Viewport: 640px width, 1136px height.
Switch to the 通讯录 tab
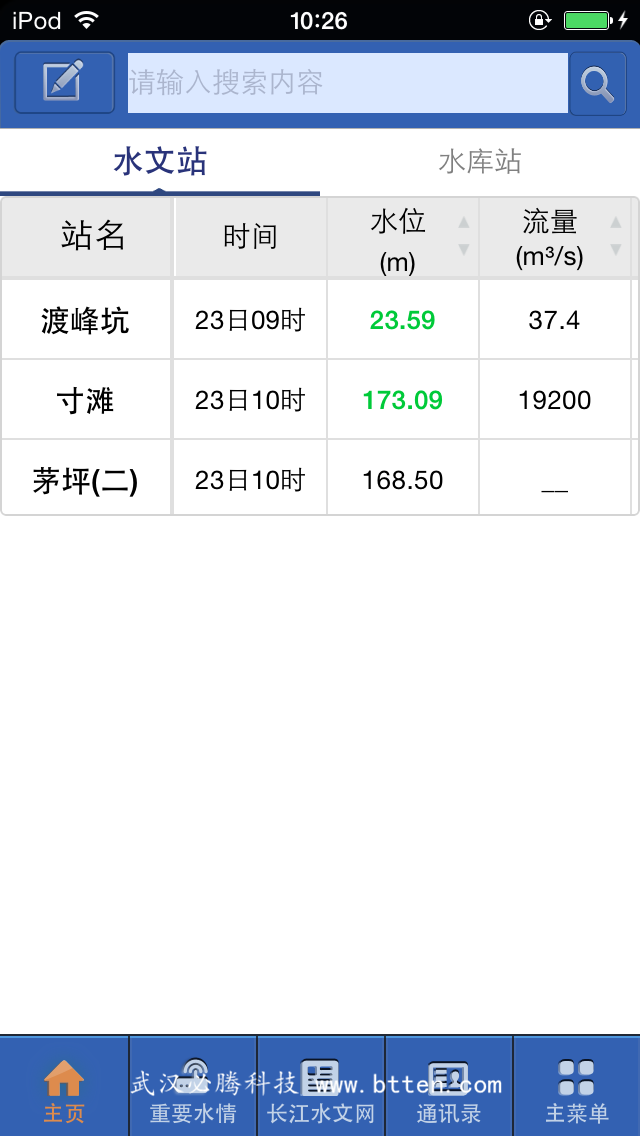449,1087
